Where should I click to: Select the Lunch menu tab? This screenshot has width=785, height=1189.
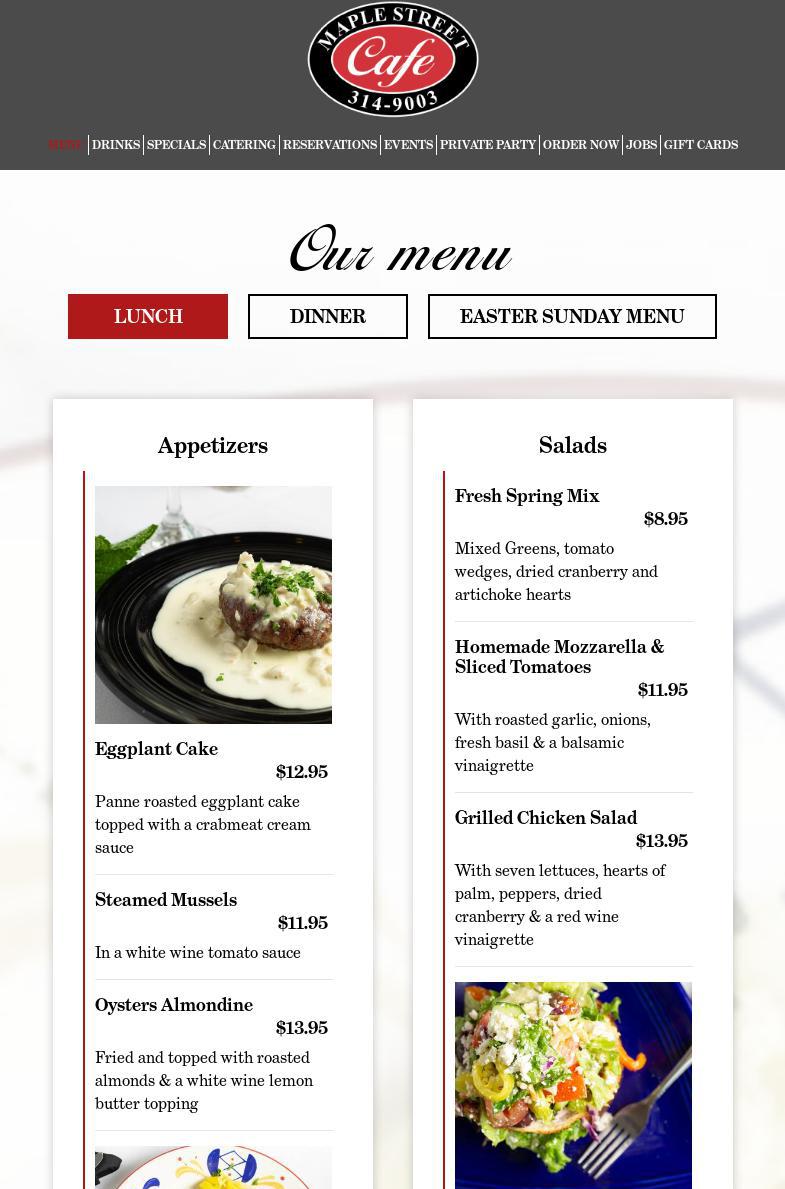point(148,316)
